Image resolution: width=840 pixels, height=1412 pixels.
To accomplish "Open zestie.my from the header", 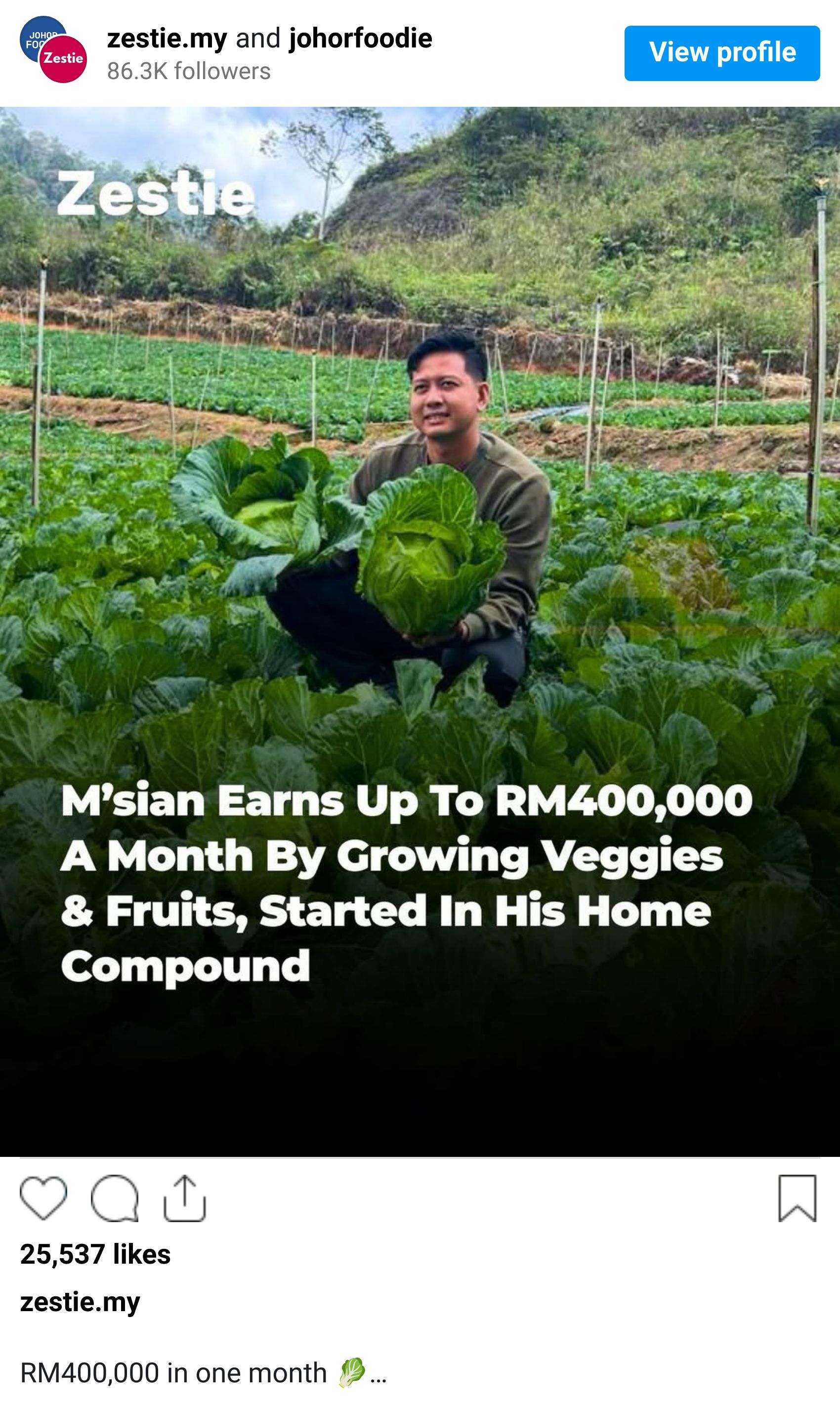I will (167, 39).
